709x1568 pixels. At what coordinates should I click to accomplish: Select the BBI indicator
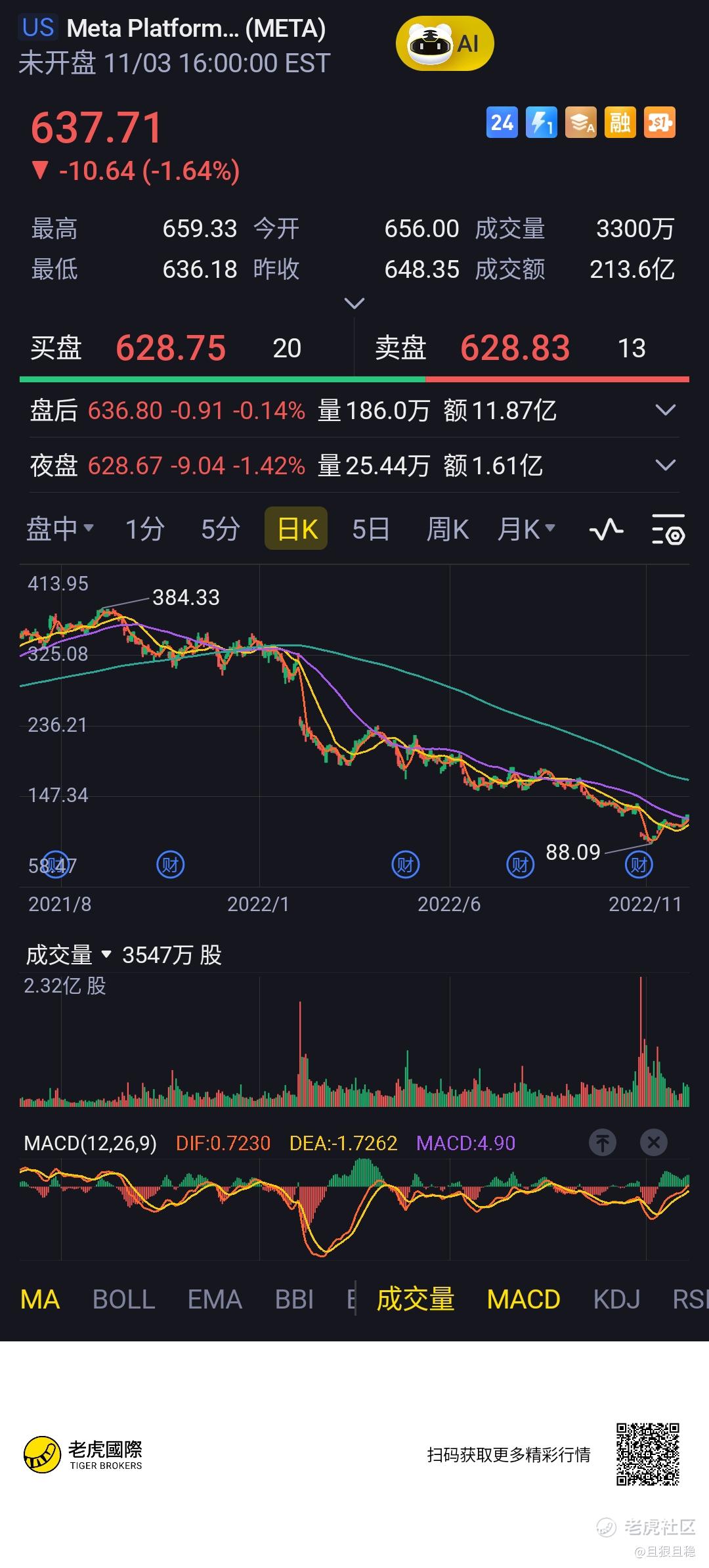[x=294, y=1299]
